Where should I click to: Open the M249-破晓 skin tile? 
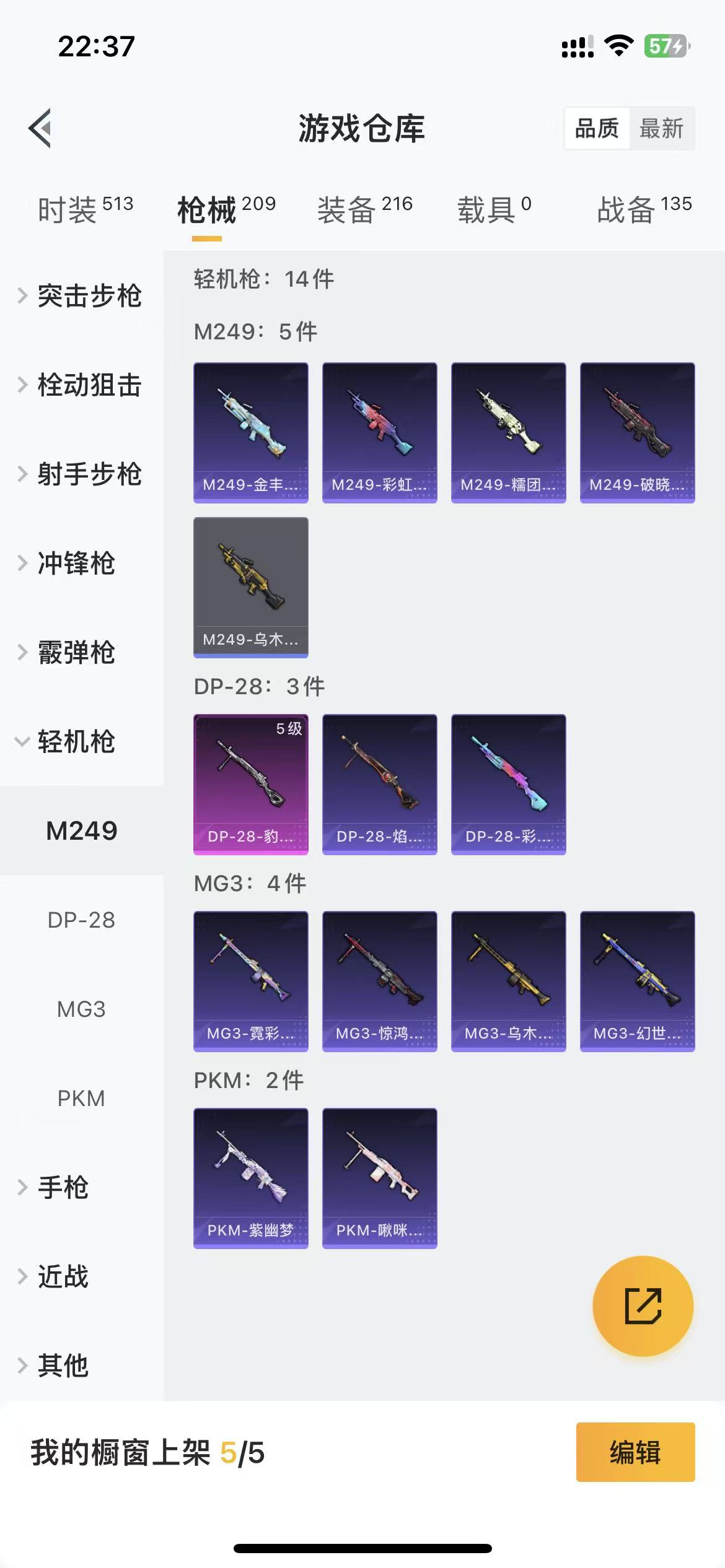(637, 432)
